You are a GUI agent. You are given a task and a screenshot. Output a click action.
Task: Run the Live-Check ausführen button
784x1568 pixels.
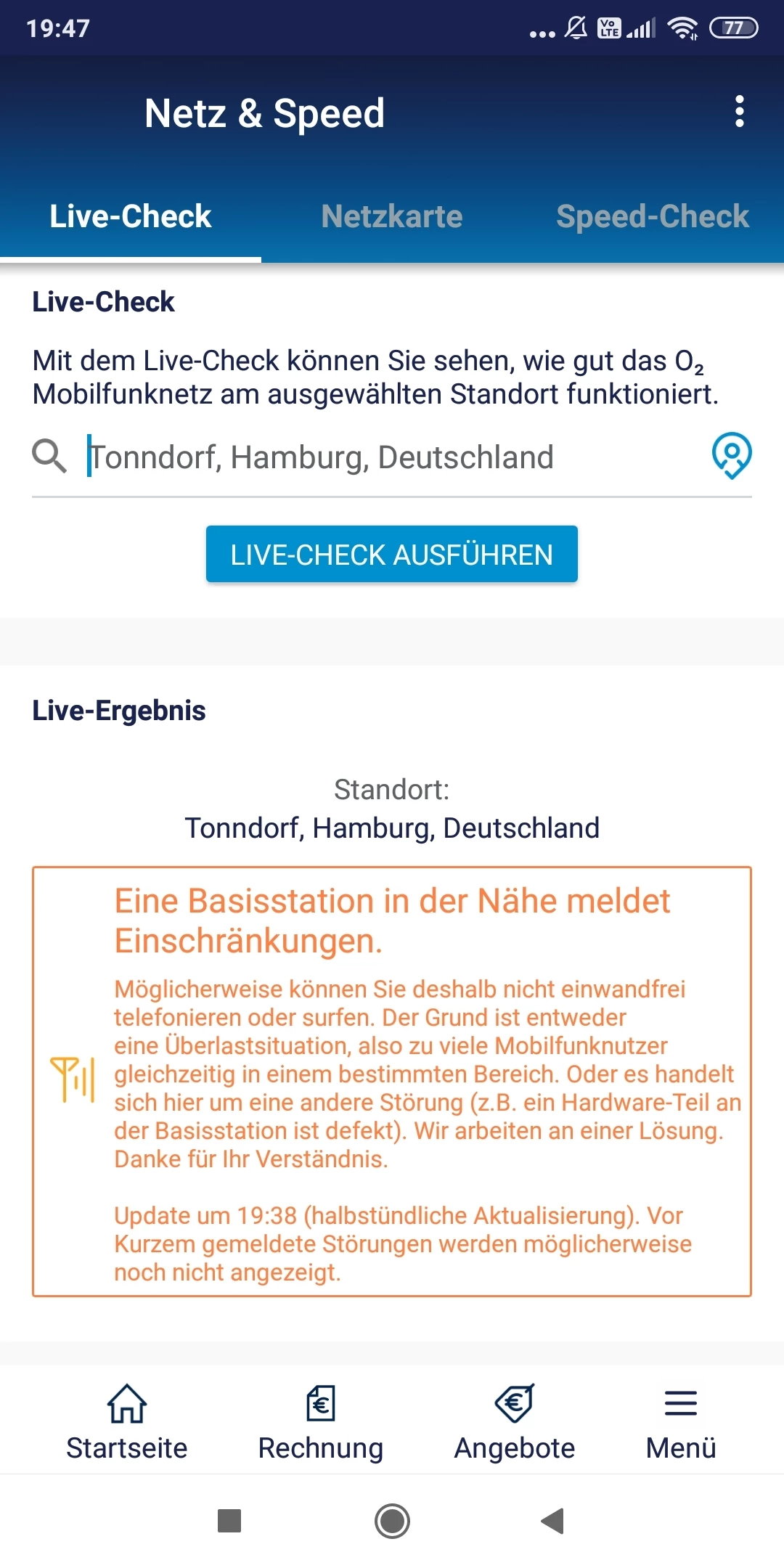[x=392, y=555]
